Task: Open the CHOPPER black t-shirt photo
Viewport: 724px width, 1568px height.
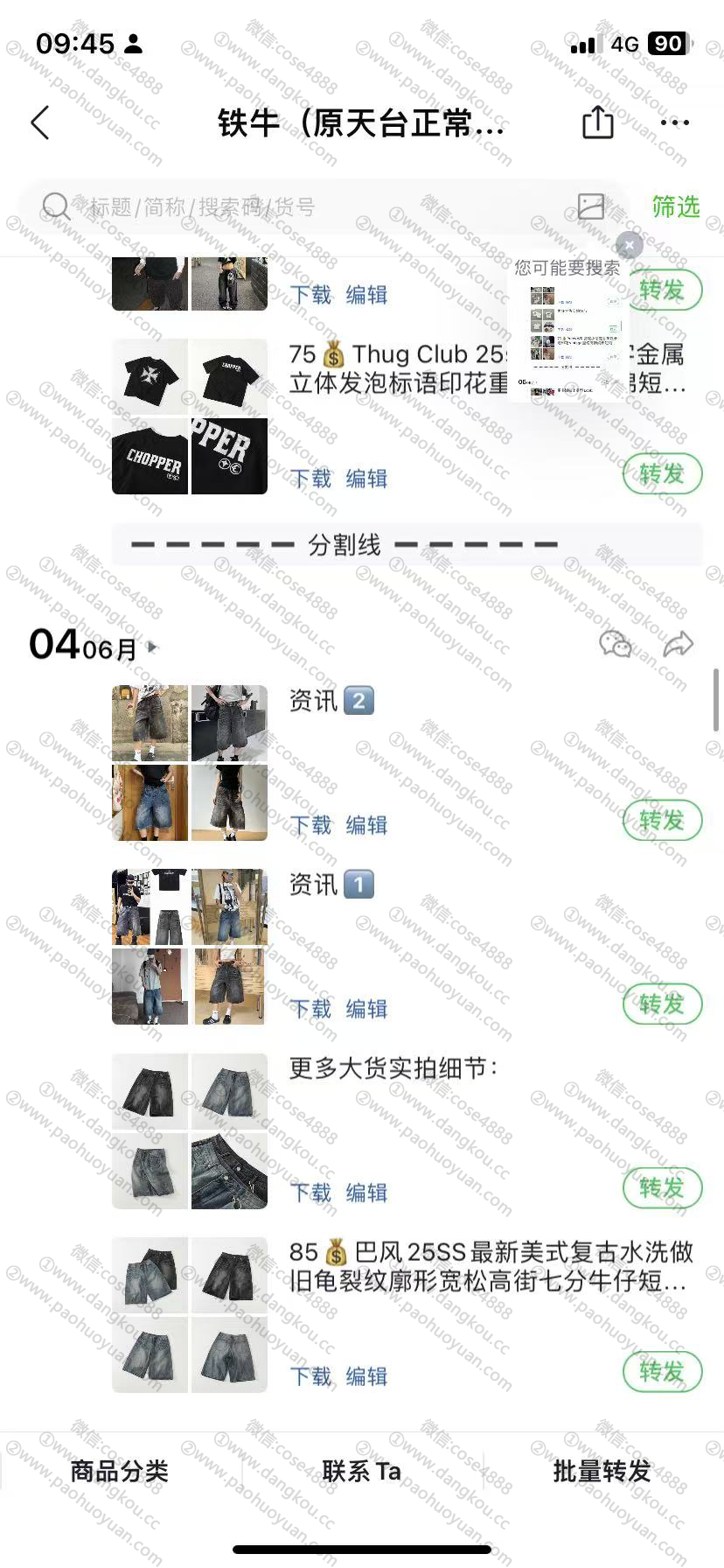Action: point(150,457)
